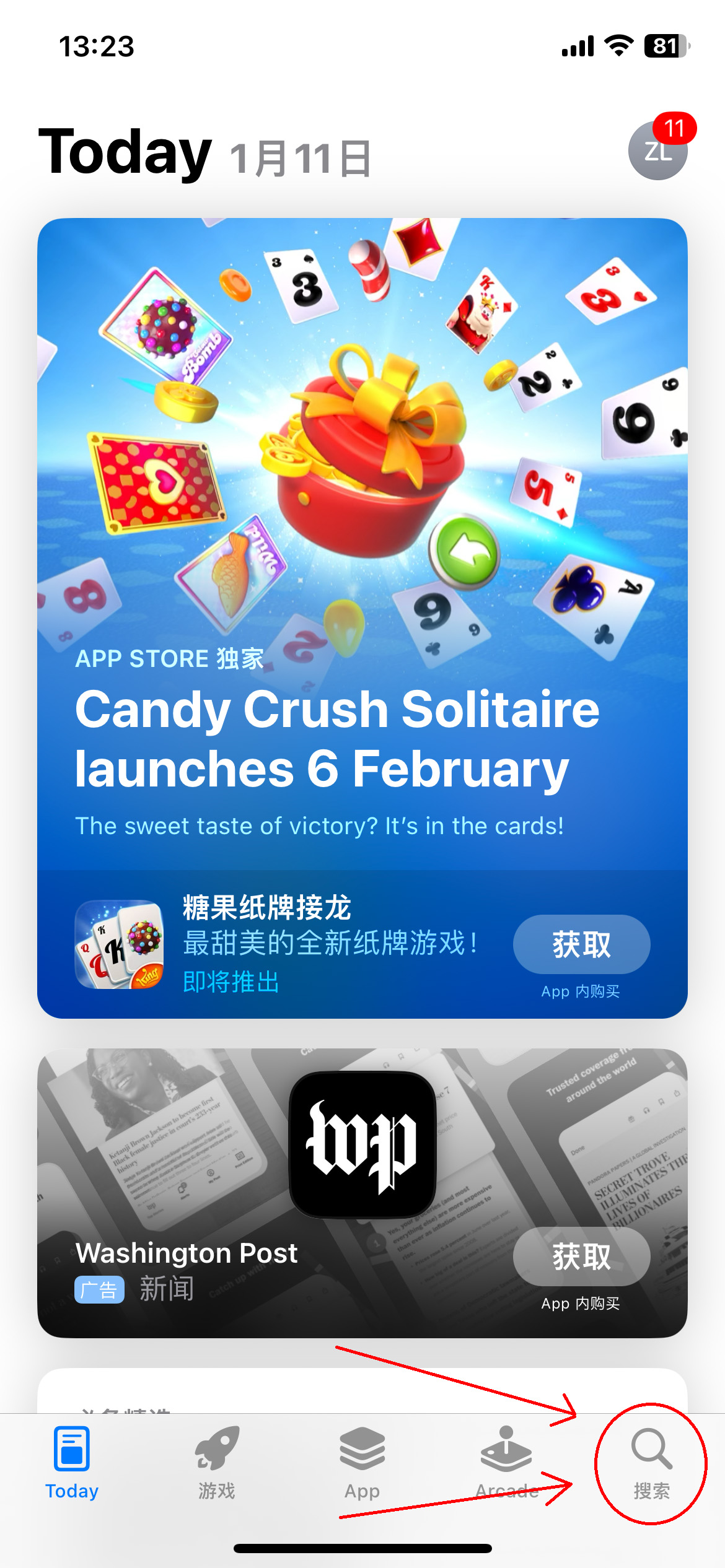Switch to the App tab
The height and width of the screenshot is (1568, 725).
(362, 1463)
